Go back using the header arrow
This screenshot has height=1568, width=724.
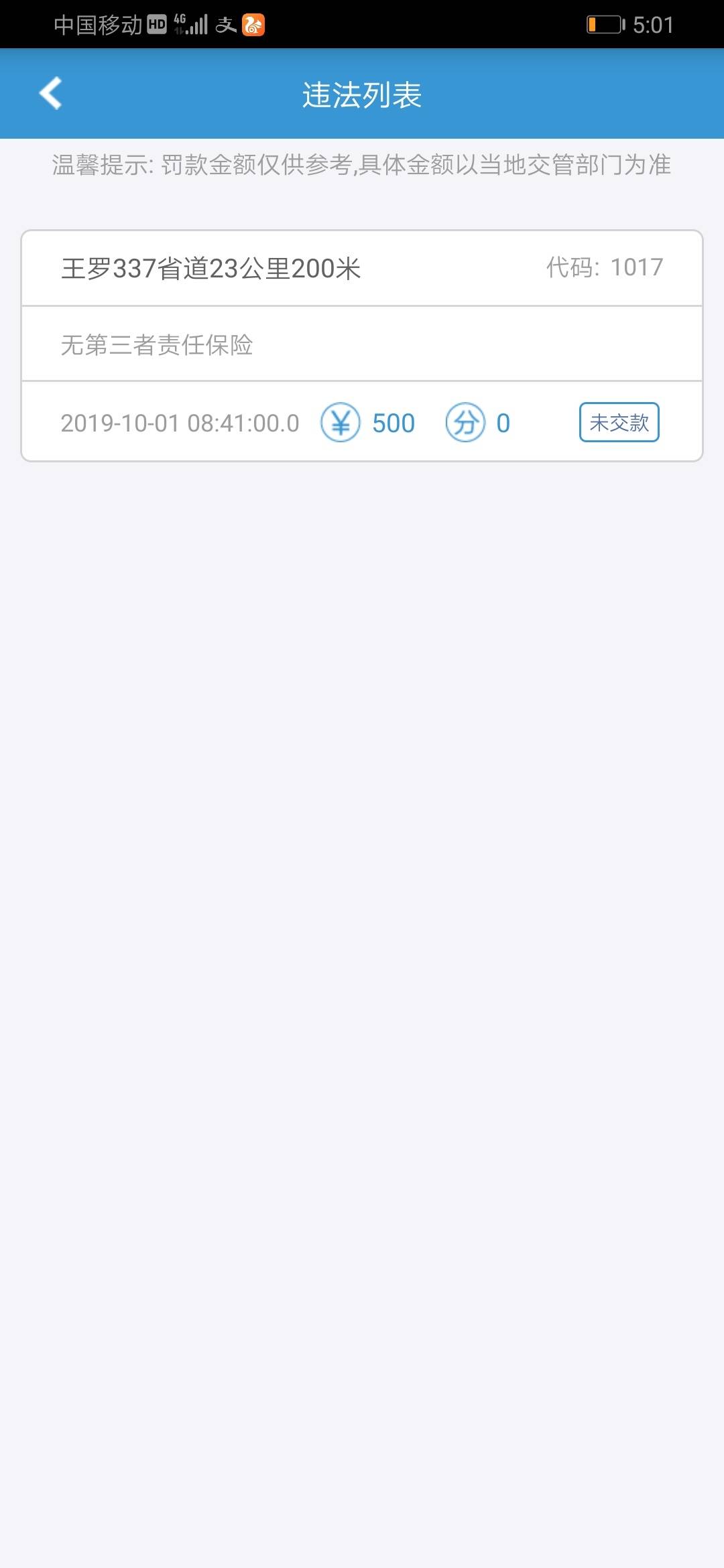pyautogui.click(x=51, y=93)
